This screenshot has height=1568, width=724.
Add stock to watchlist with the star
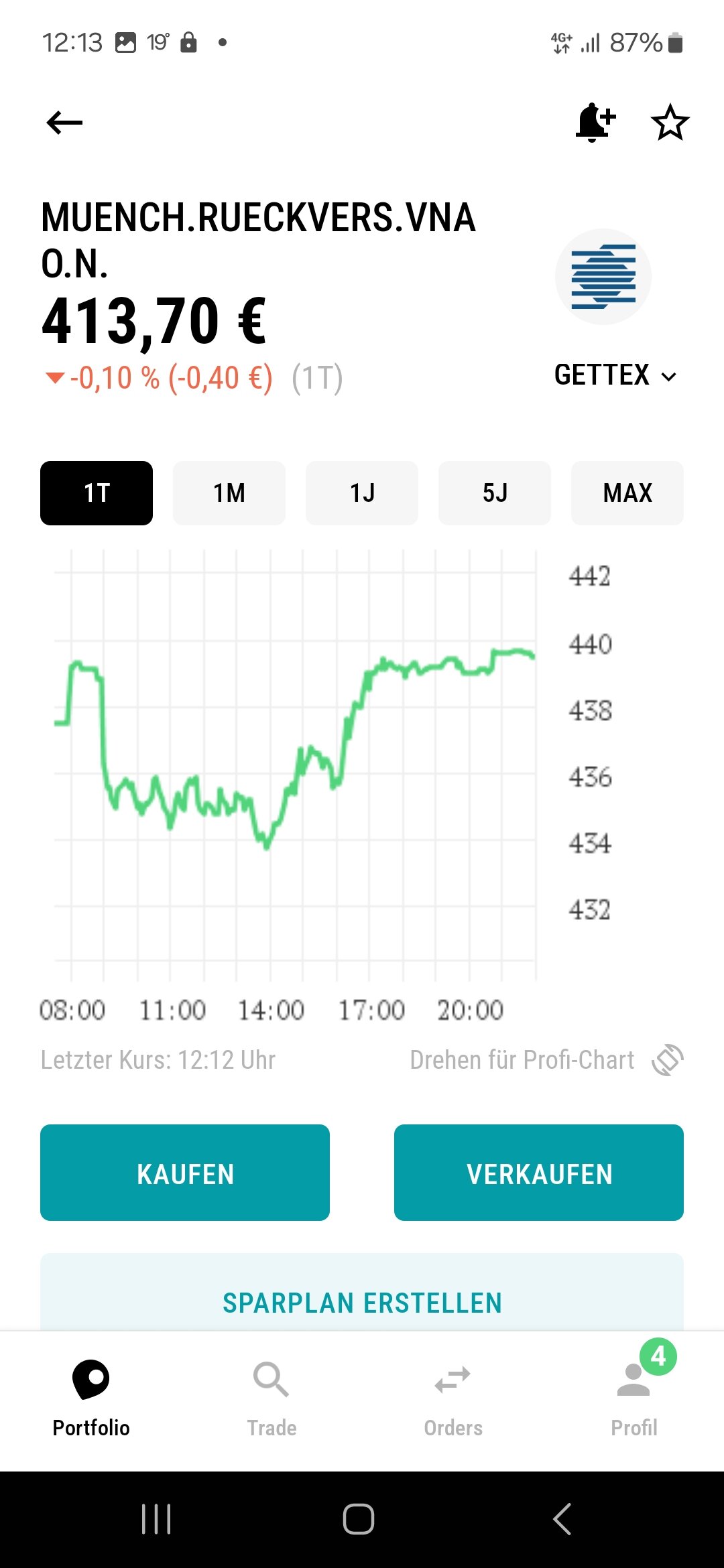click(x=670, y=123)
